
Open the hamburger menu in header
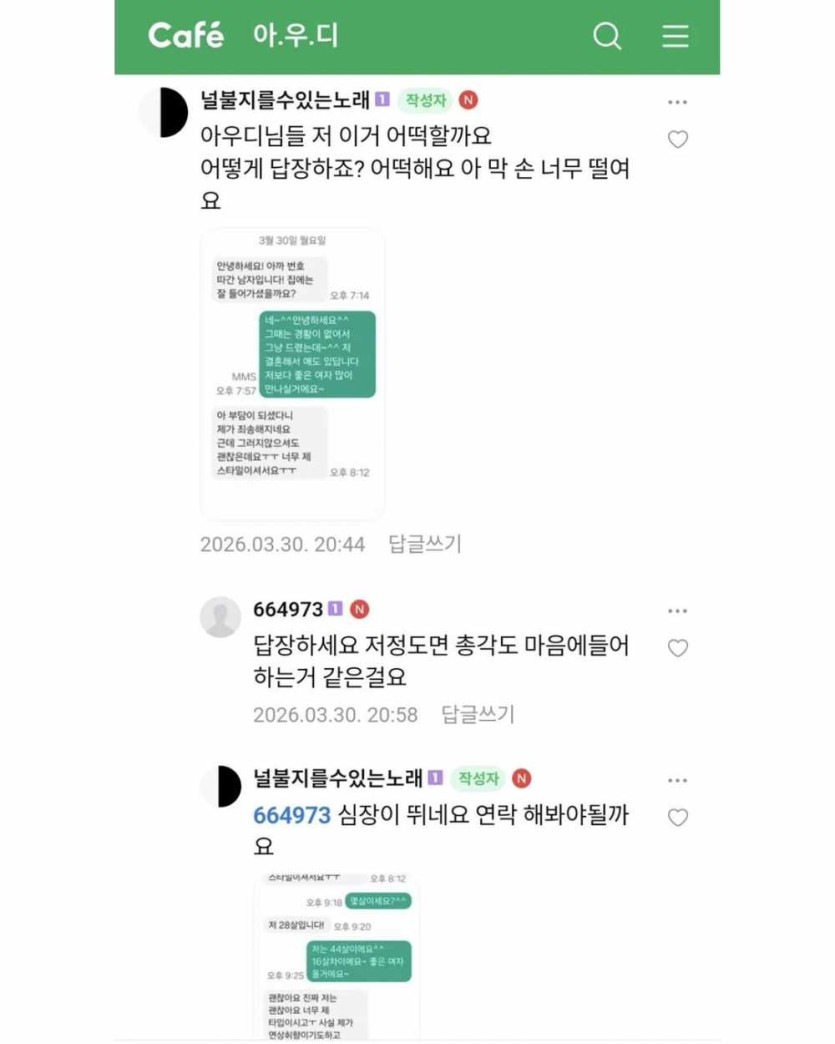coord(675,37)
